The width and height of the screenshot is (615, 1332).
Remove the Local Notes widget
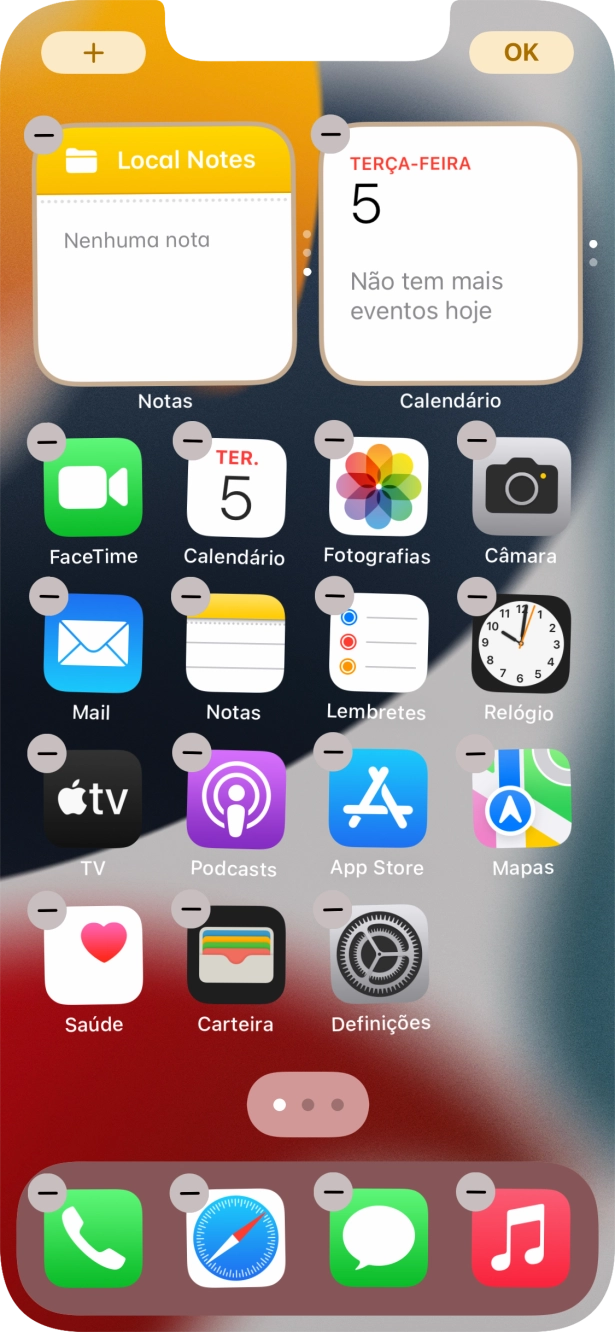[43, 134]
